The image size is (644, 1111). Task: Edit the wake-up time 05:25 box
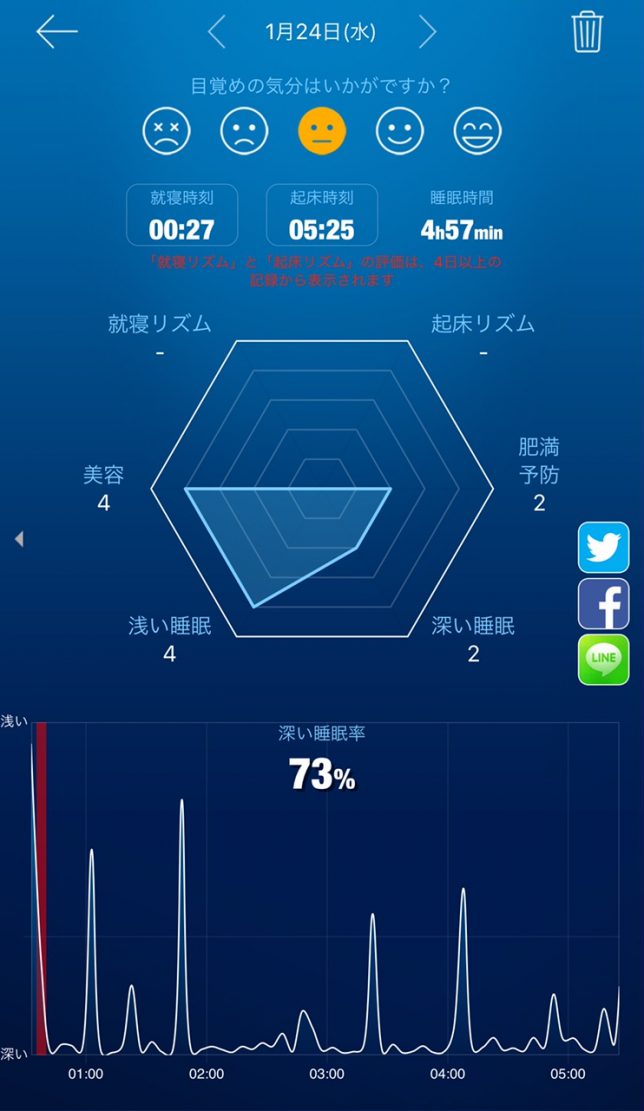pos(322,215)
